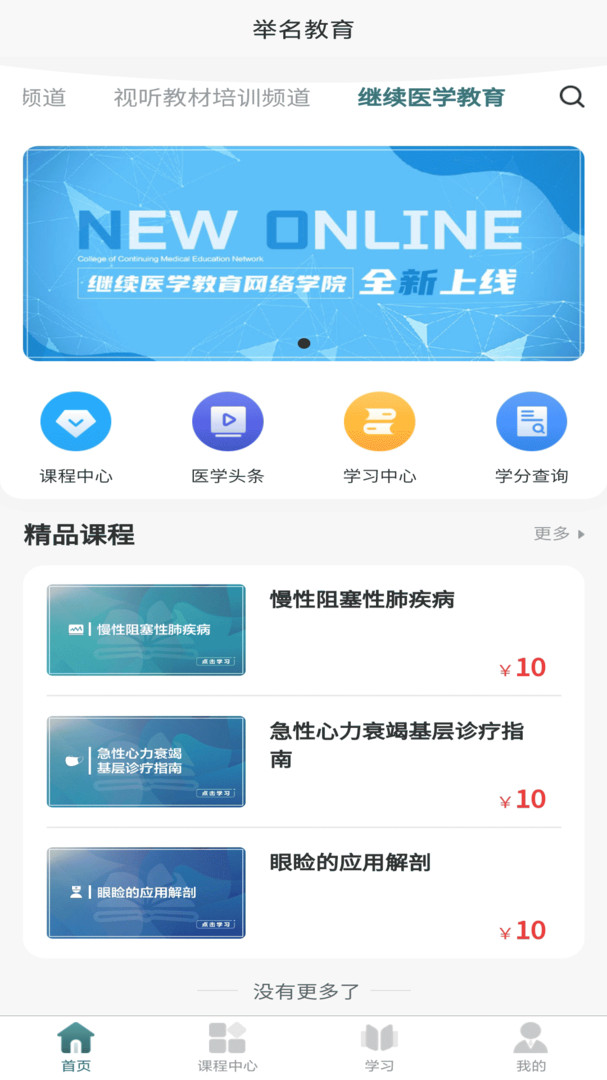This screenshot has height=1080, width=607.
Task: Open the 我的 profile tab
Action: point(531,1047)
